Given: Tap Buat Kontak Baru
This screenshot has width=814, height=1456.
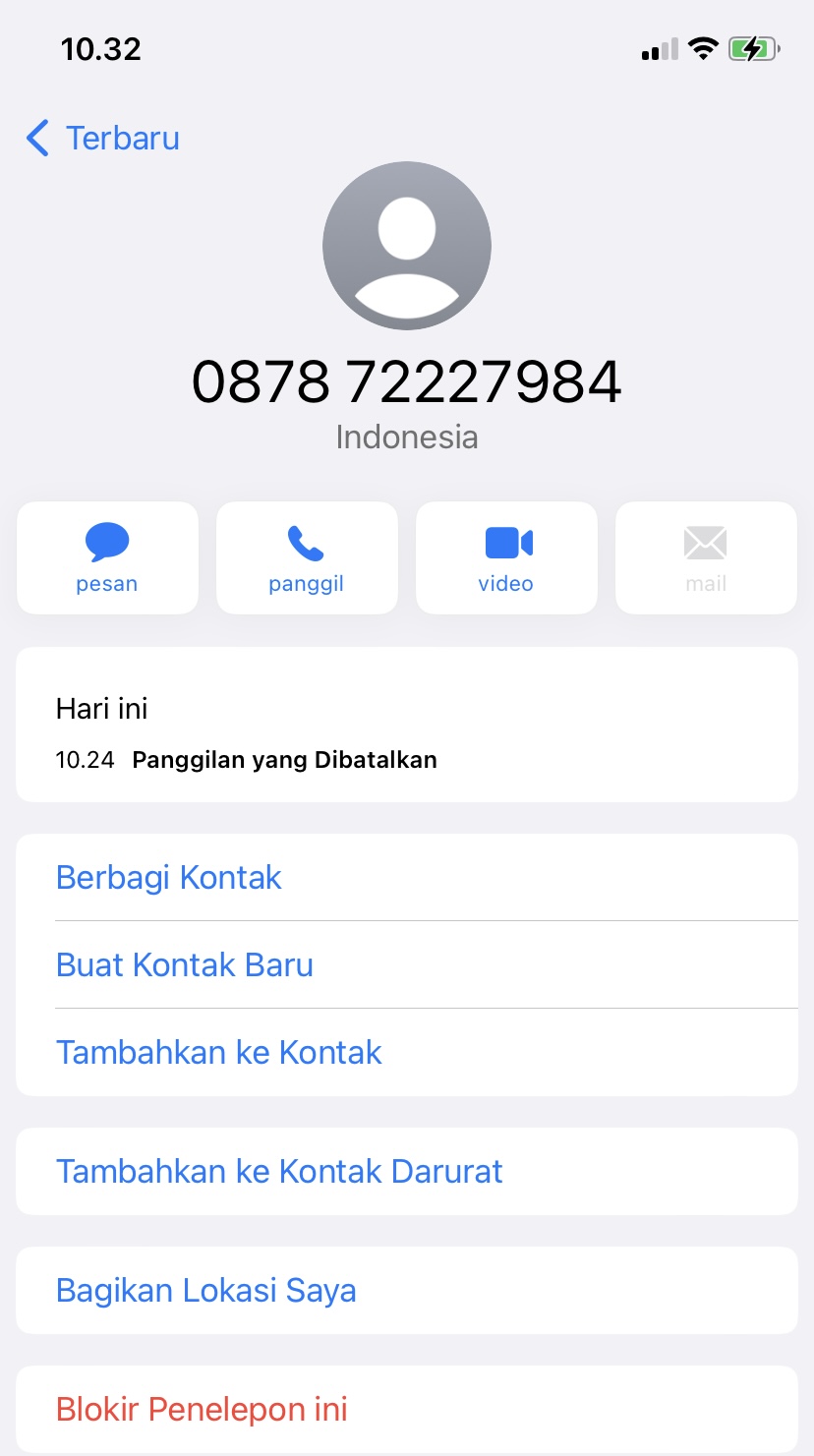Looking at the screenshot, I should click(x=184, y=964).
